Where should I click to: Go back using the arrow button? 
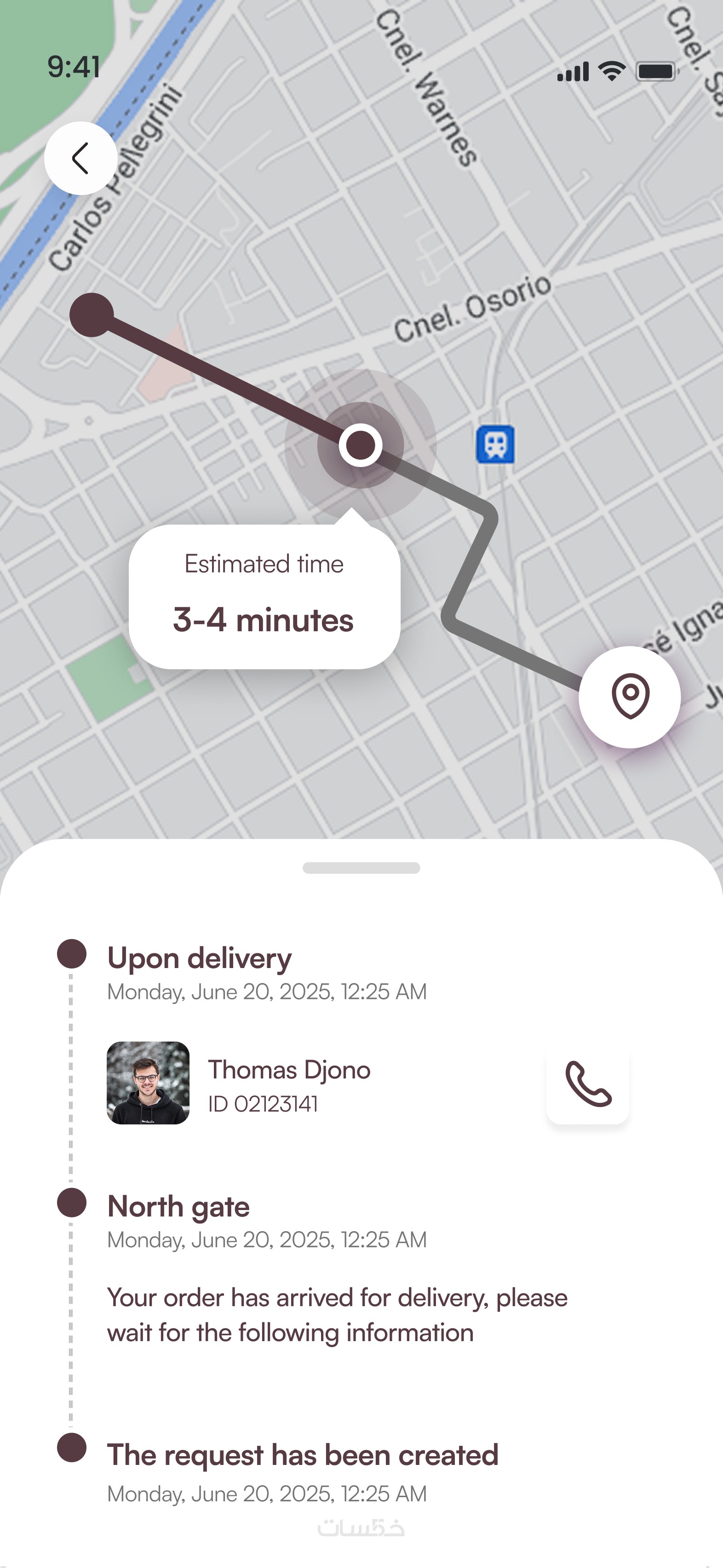(x=80, y=158)
